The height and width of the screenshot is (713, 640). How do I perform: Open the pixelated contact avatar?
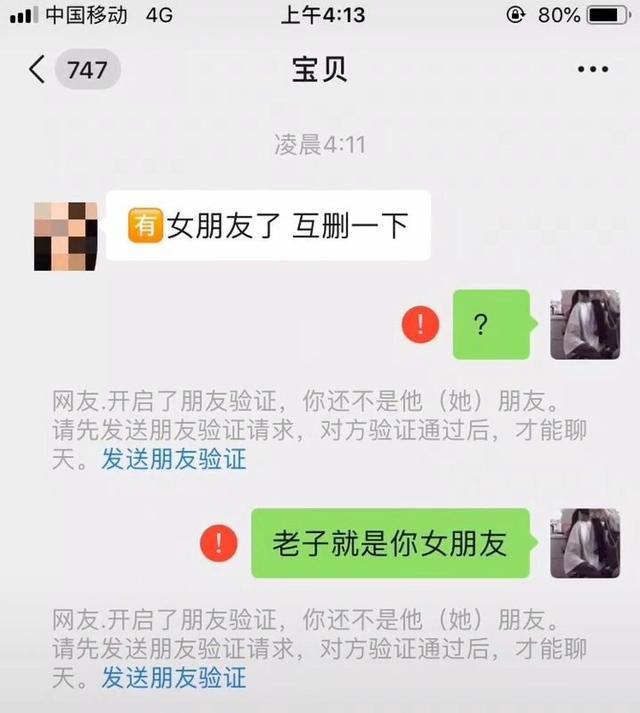click(x=66, y=236)
